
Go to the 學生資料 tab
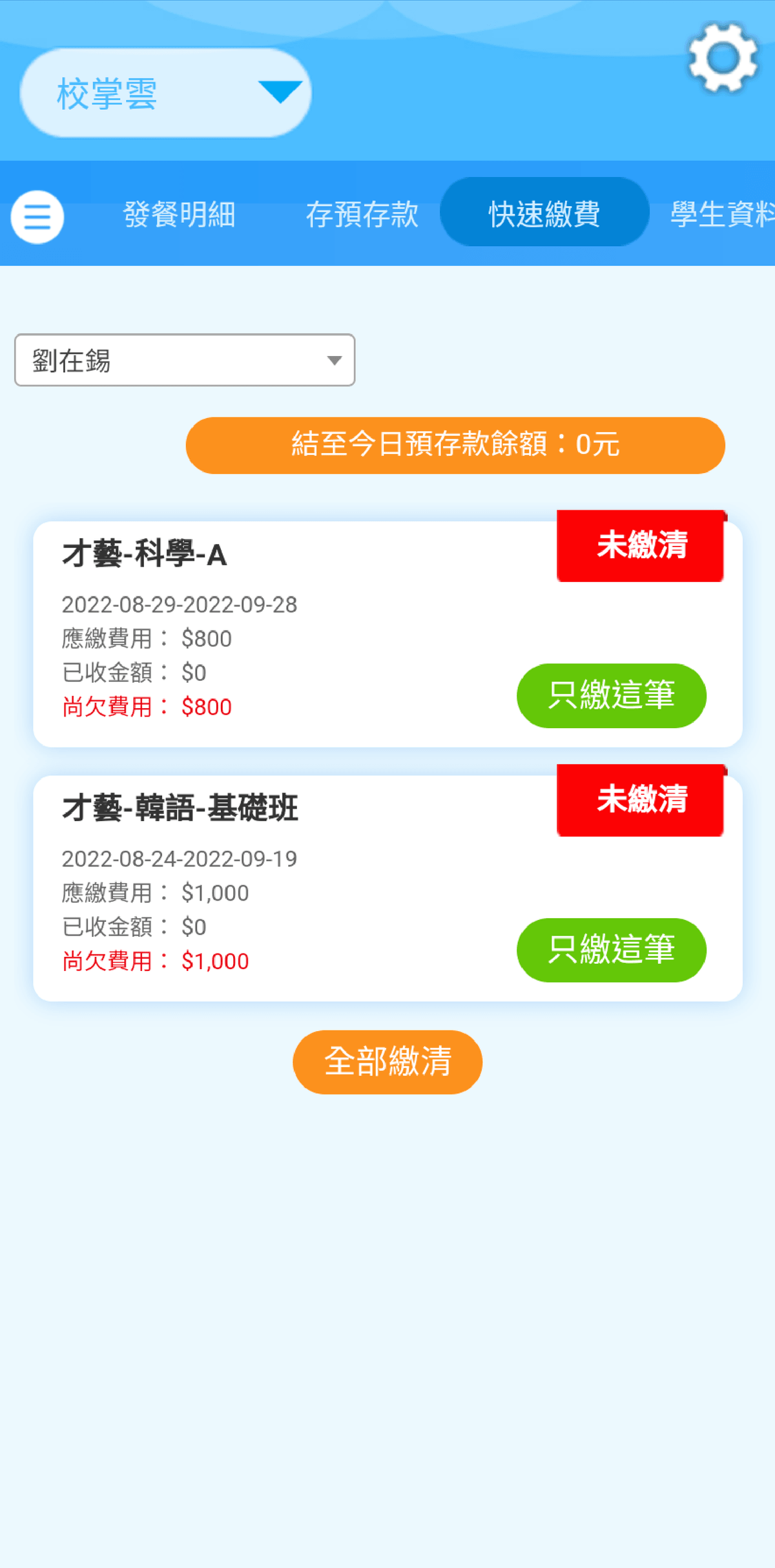tap(721, 214)
